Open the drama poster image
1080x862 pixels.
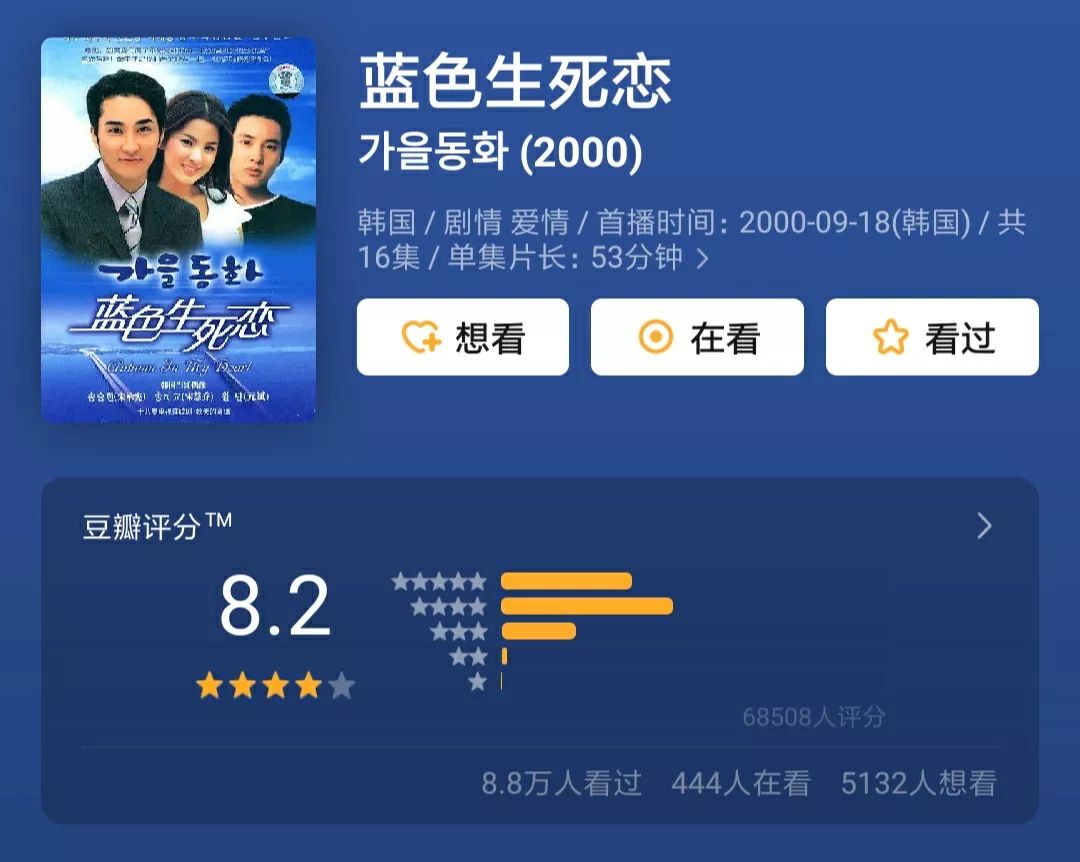tap(178, 229)
